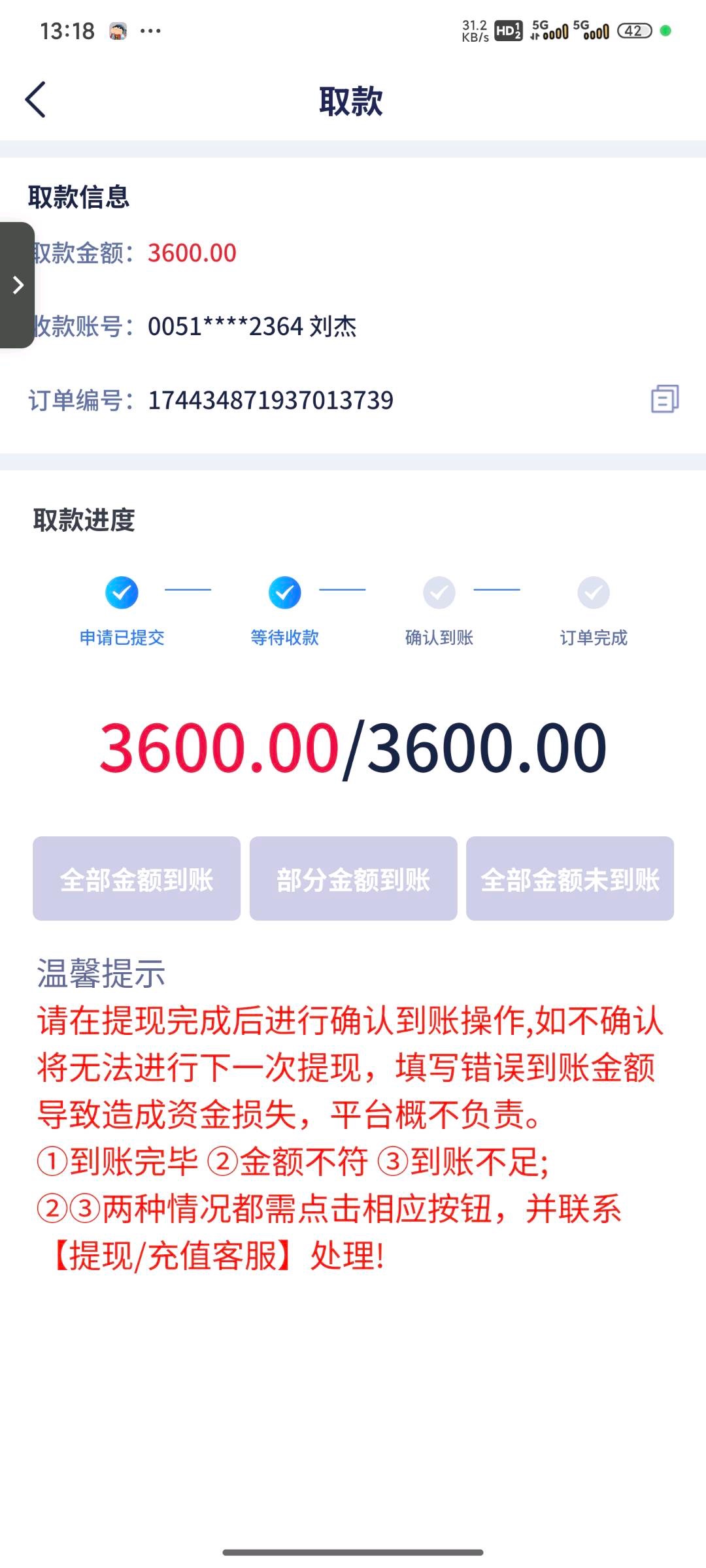Report 全部金额未到账
This screenshot has width=706, height=1568.
569,879
